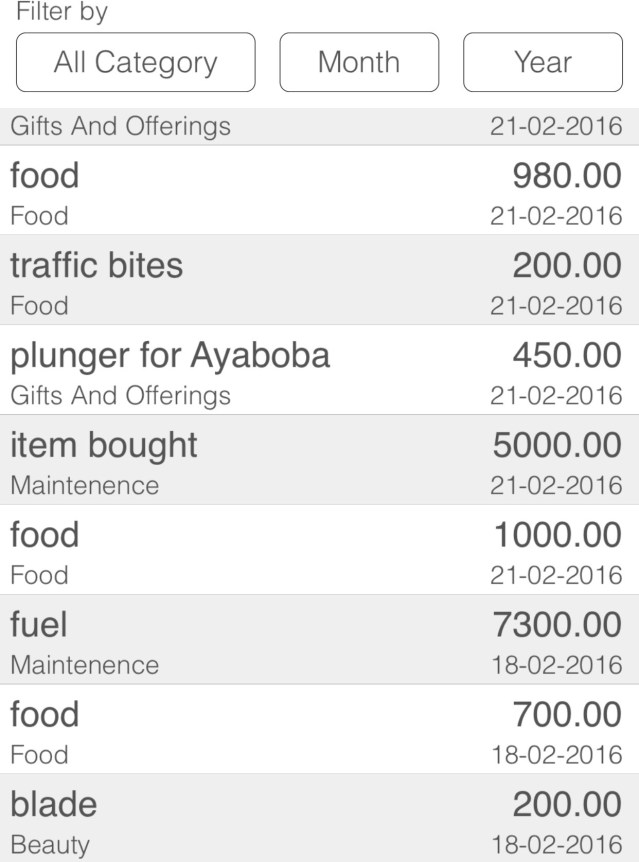Open the food expense of 980.00
This screenshot has height=862, width=639.
(x=319, y=191)
